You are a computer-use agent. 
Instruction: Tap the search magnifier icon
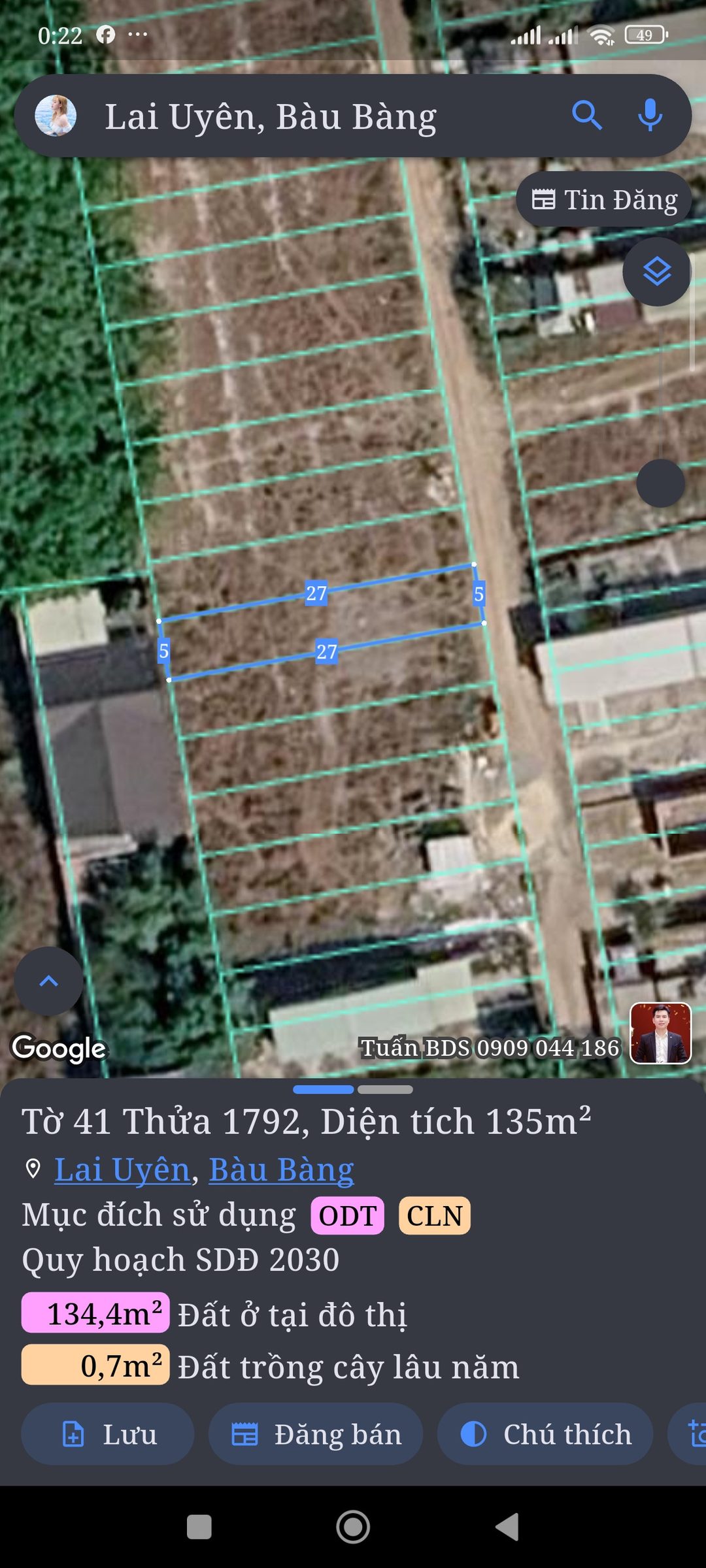tap(586, 116)
